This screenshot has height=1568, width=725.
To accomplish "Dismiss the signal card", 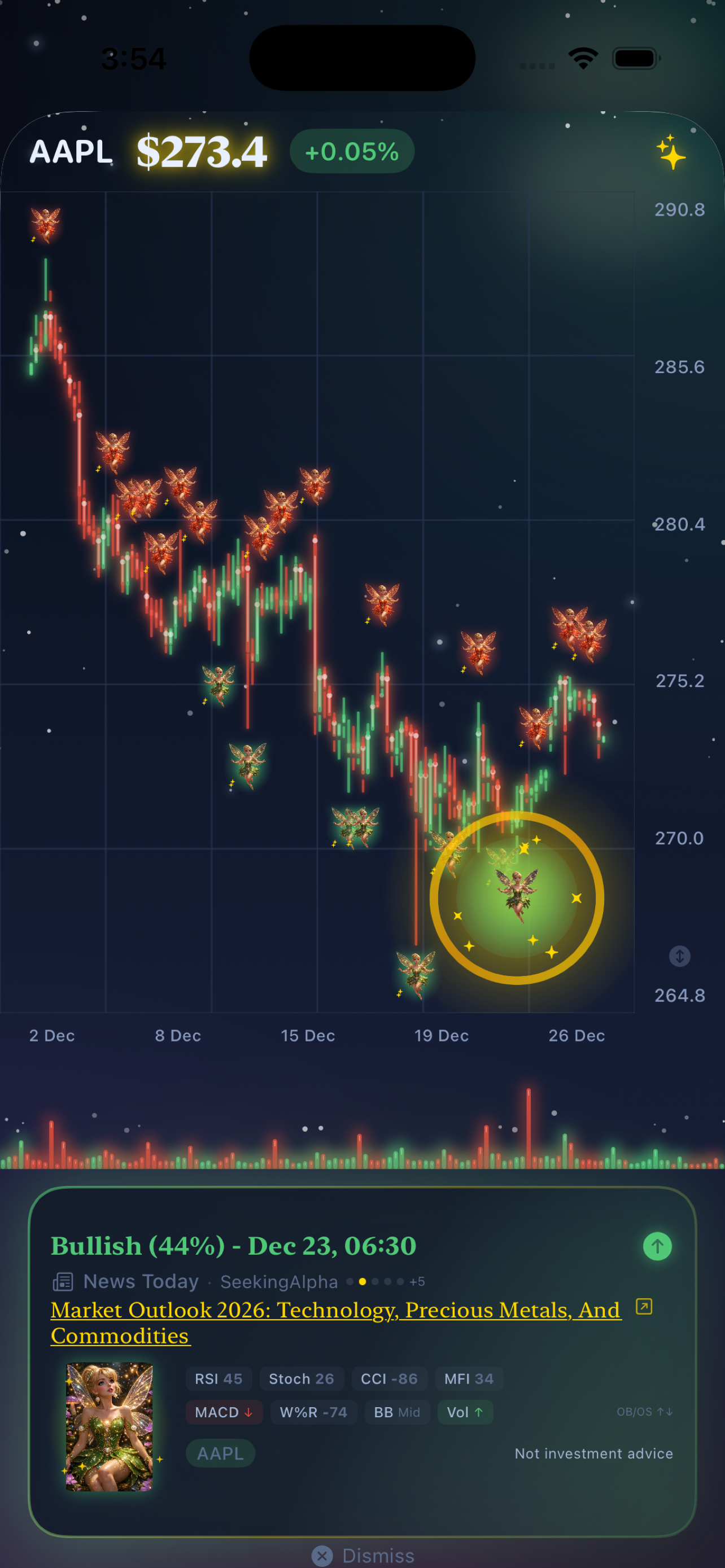I will click(362, 1556).
